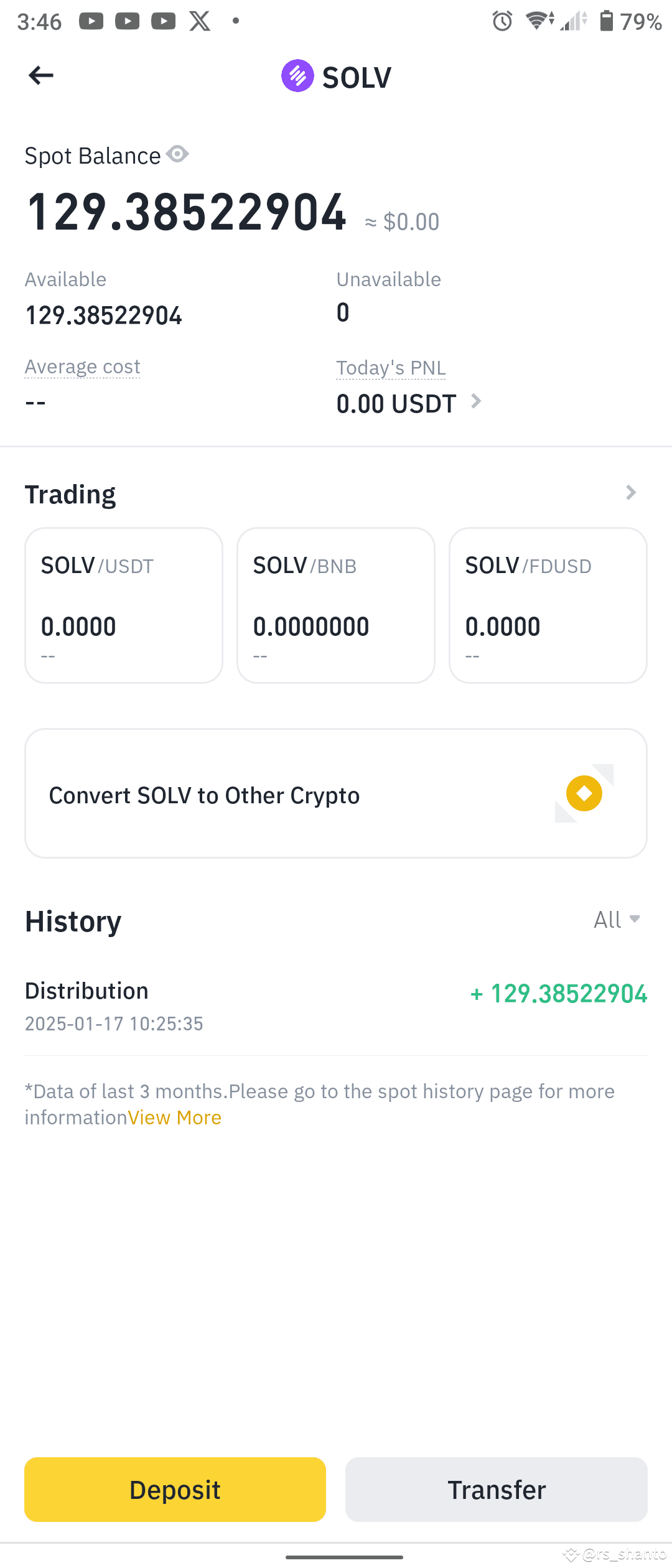Tap the Deposit button
Image resolution: width=672 pixels, height=1568 pixels.
(x=174, y=1489)
